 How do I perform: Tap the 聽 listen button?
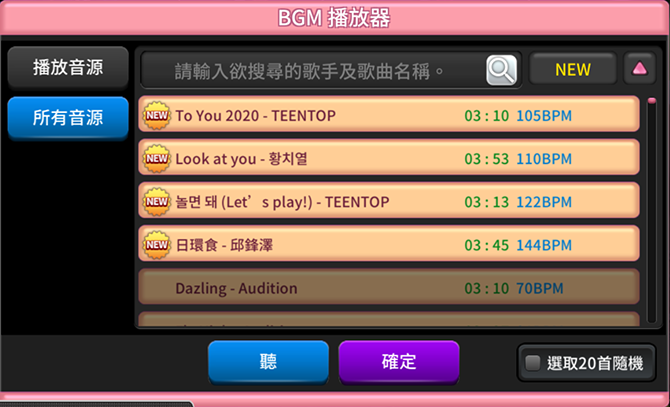pos(268,362)
